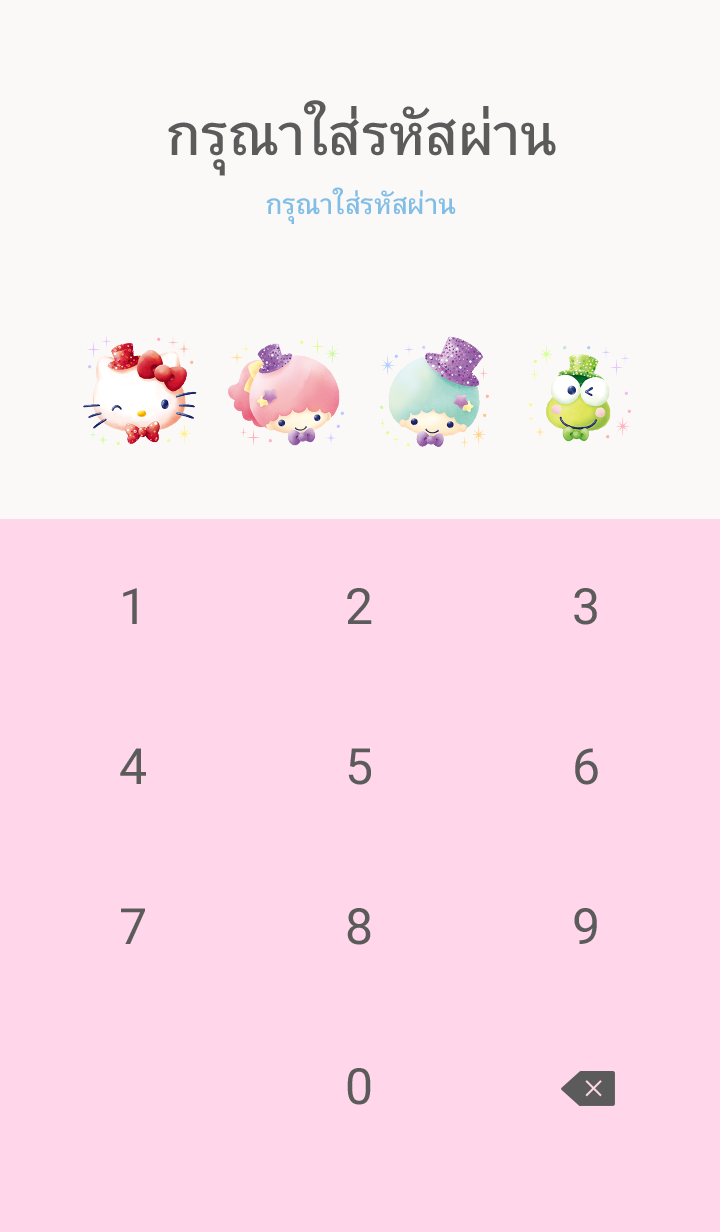Tap the number 2 key
720x1232 pixels.
pos(359,607)
